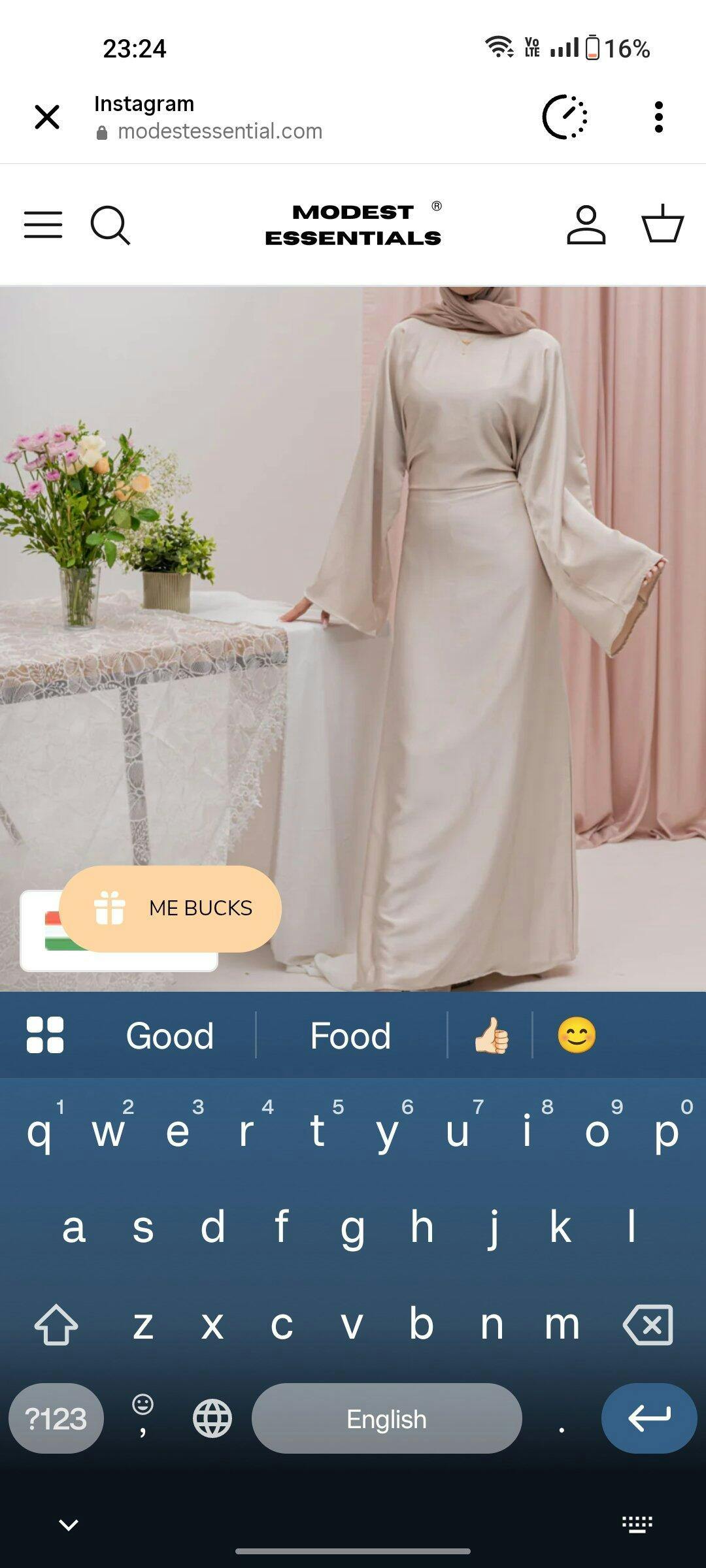The width and height of the screenshot is (706, 1568).
Task: Open the browser overflow menu
Action: pyautogui.click(x=659, y=117)
